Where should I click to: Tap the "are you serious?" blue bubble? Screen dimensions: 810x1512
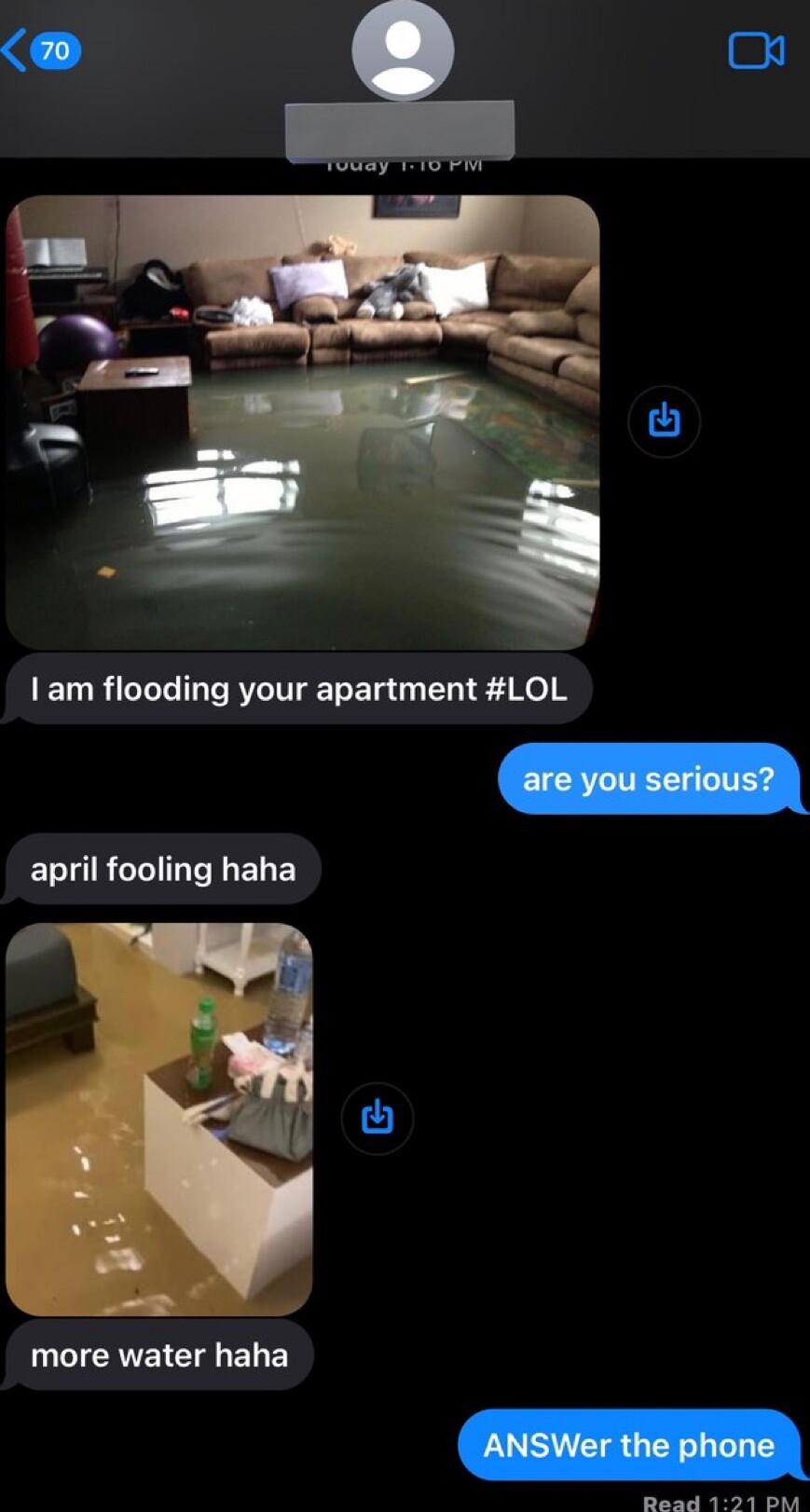[650, 778]
